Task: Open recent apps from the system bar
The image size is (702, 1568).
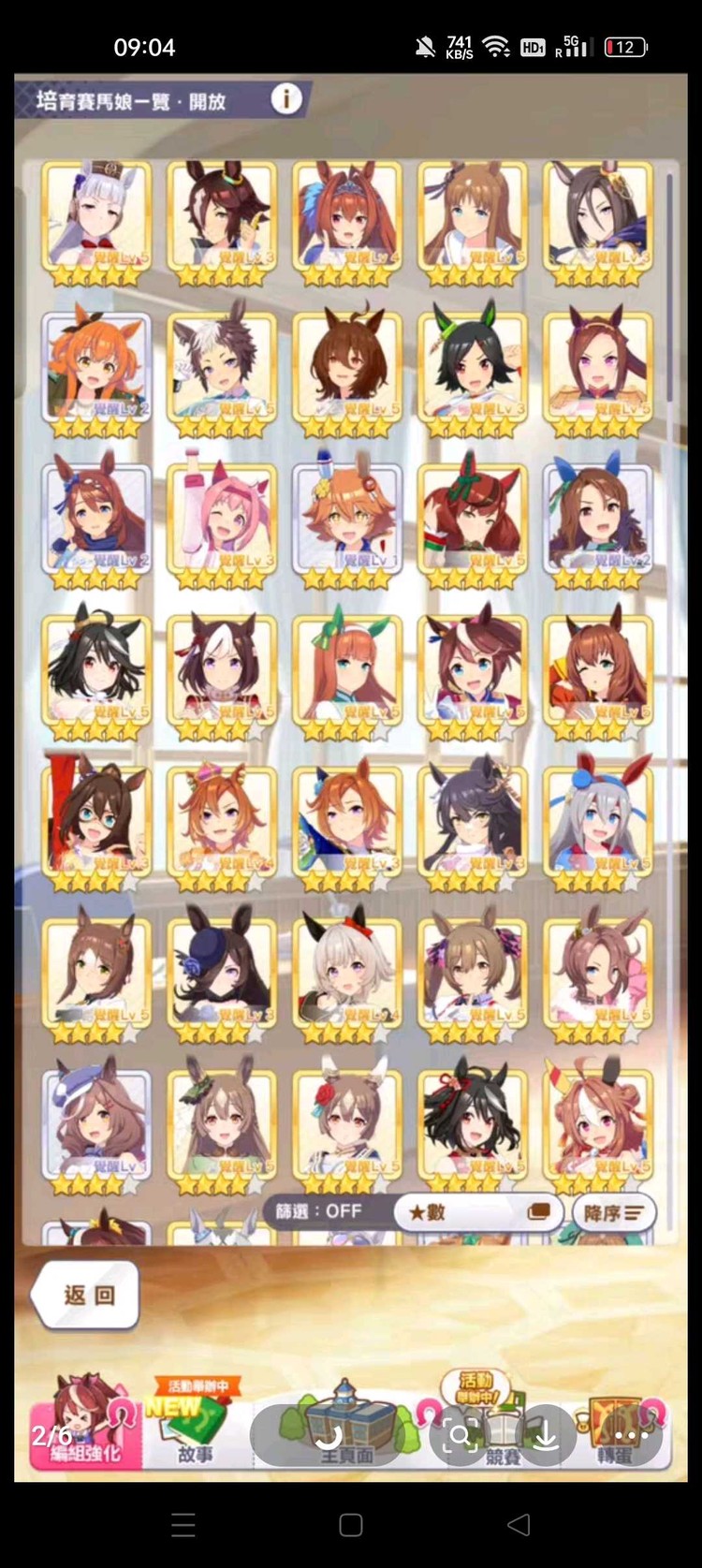Action: tap(183, 1524)
